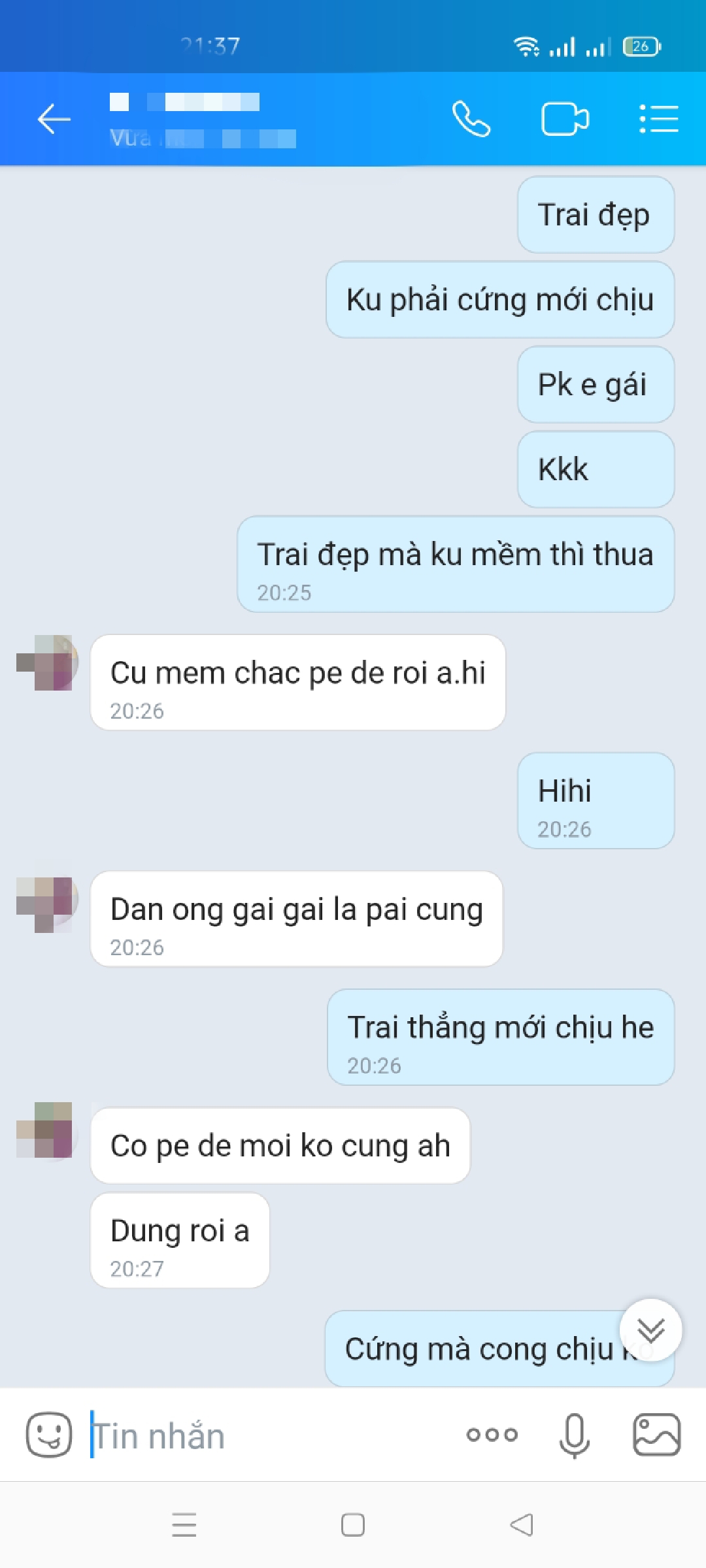Open the conversation options menu
Image resolution: width=706 pixels, height=1568 pixels.
pyautogui.click(x=658, y=119)
